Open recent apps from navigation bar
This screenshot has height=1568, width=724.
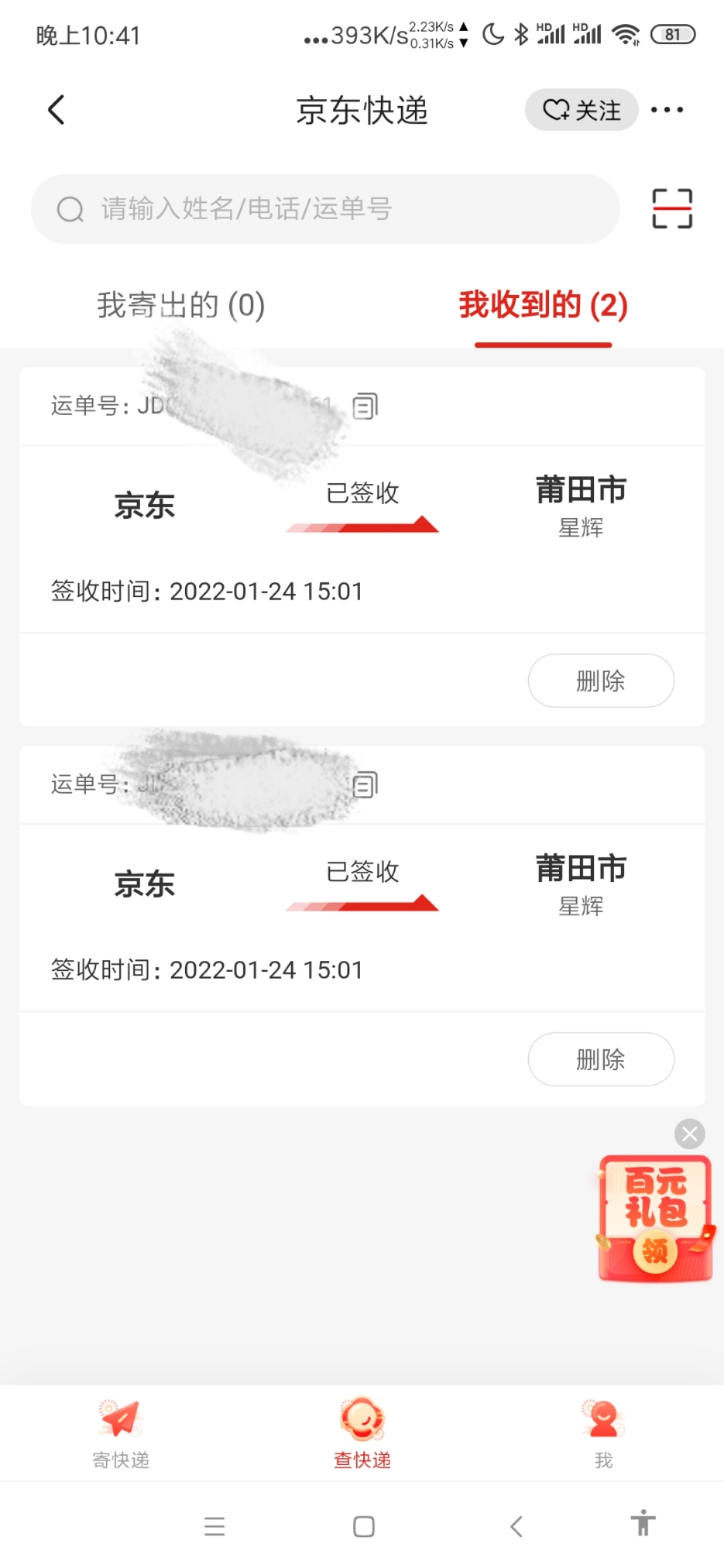click(215, 1527)
